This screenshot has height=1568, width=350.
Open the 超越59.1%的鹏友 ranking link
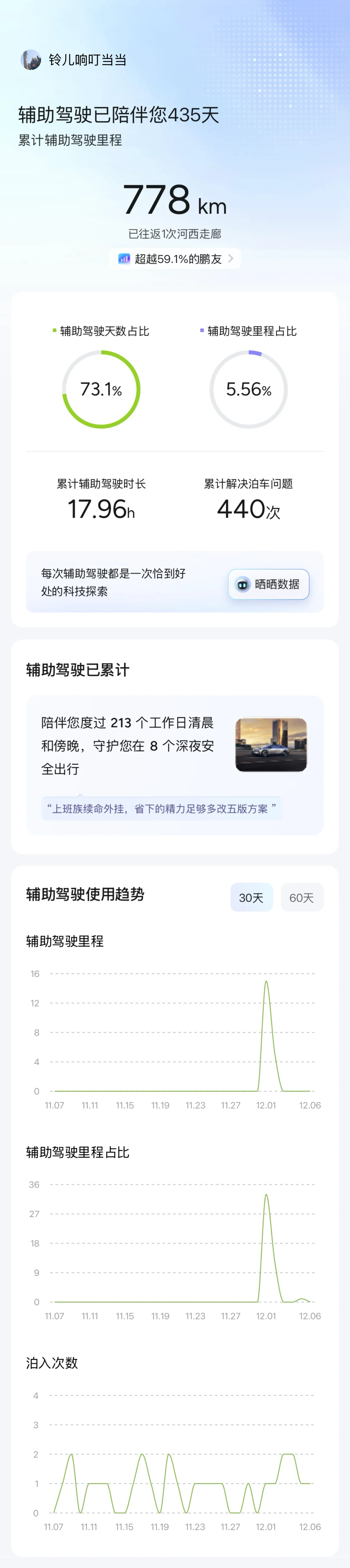pyautogui.click(x=175, y=259)
